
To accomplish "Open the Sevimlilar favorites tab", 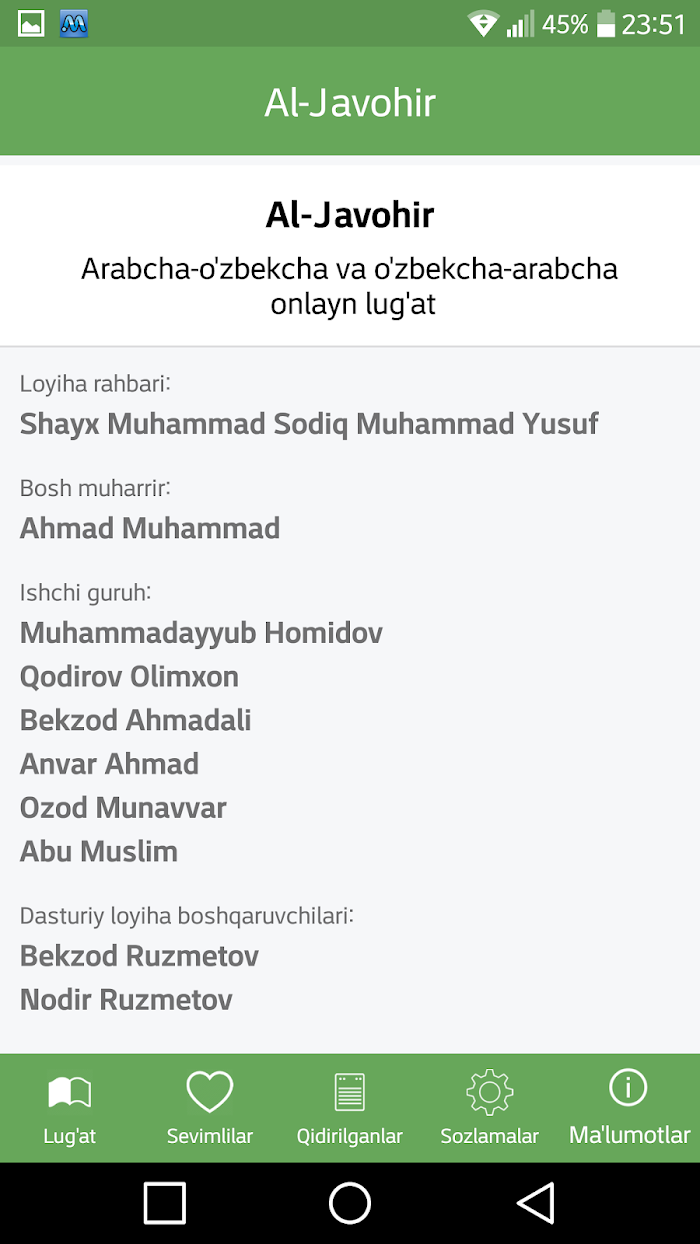I will tap(210, 1108).
